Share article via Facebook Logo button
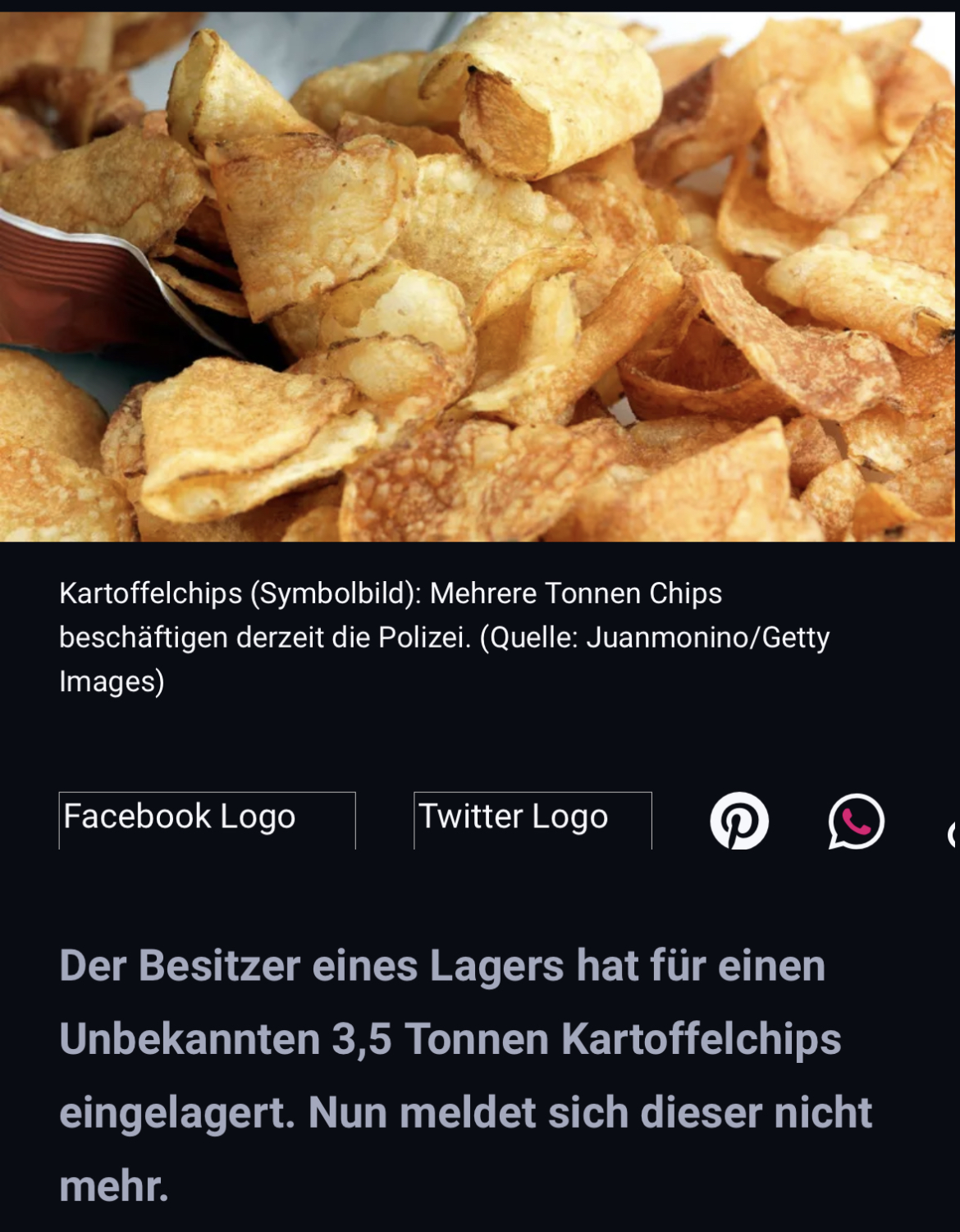 point(207,819)
